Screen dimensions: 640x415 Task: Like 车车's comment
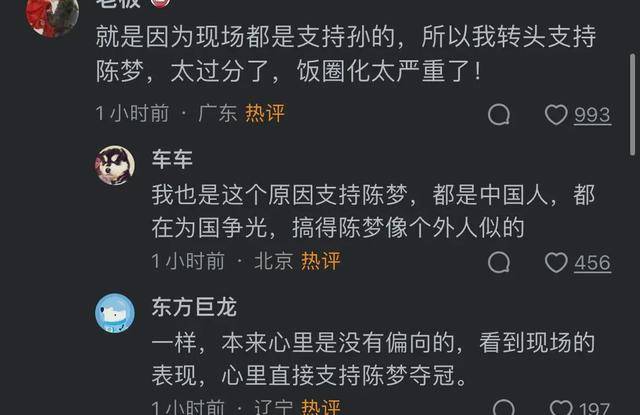pos(557,263)
